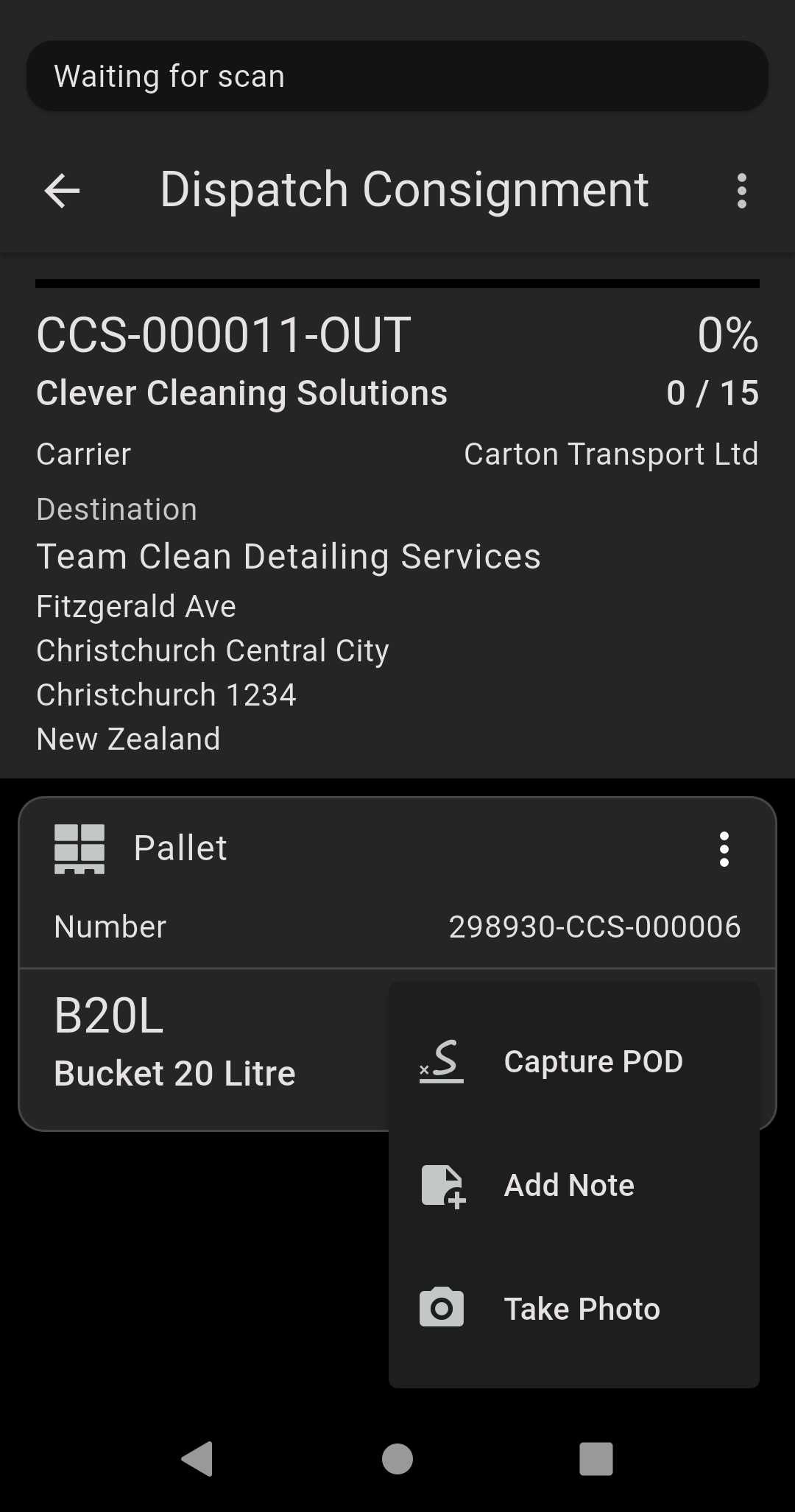Tap the system back navigation button
795x1512 pixels.
[x=197, y=1458]
